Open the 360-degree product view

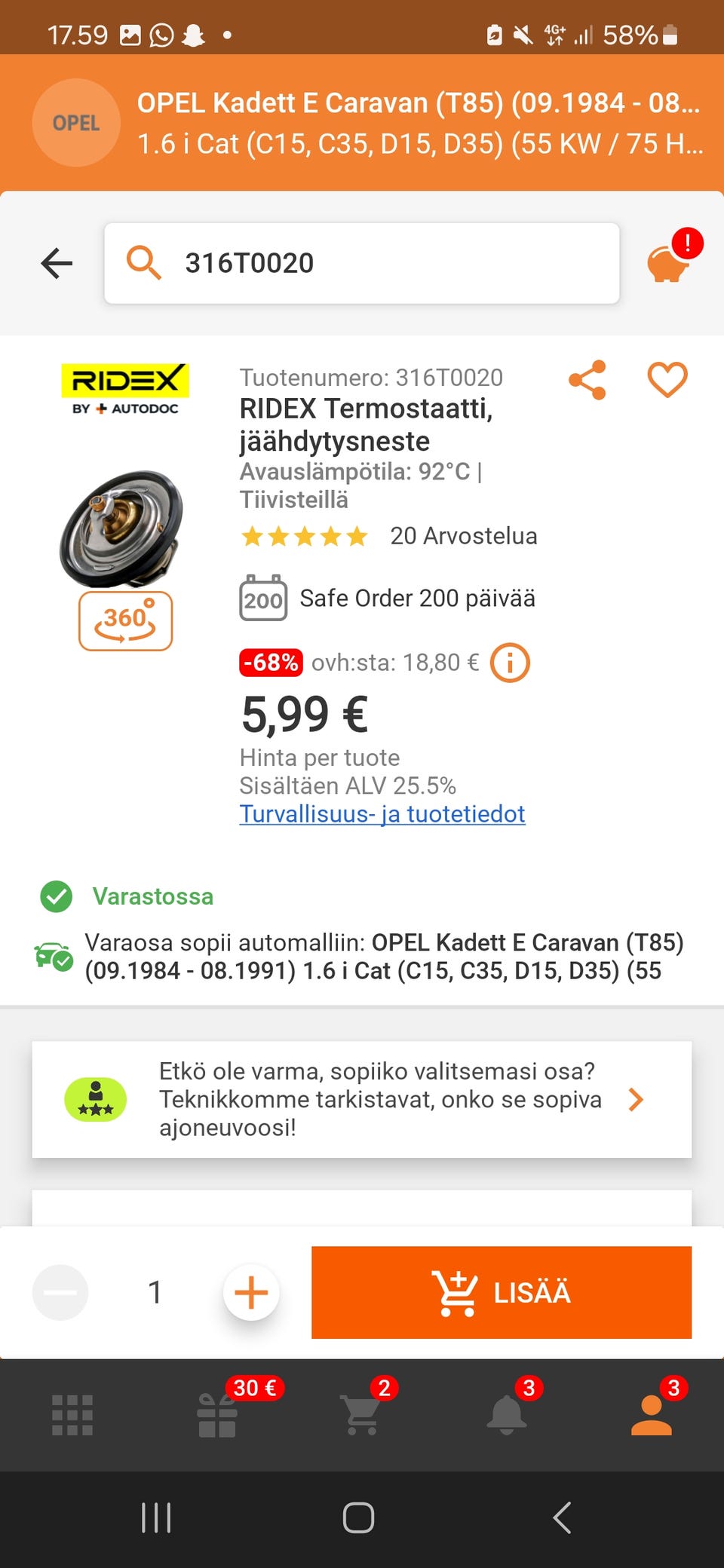click(125, 620)
